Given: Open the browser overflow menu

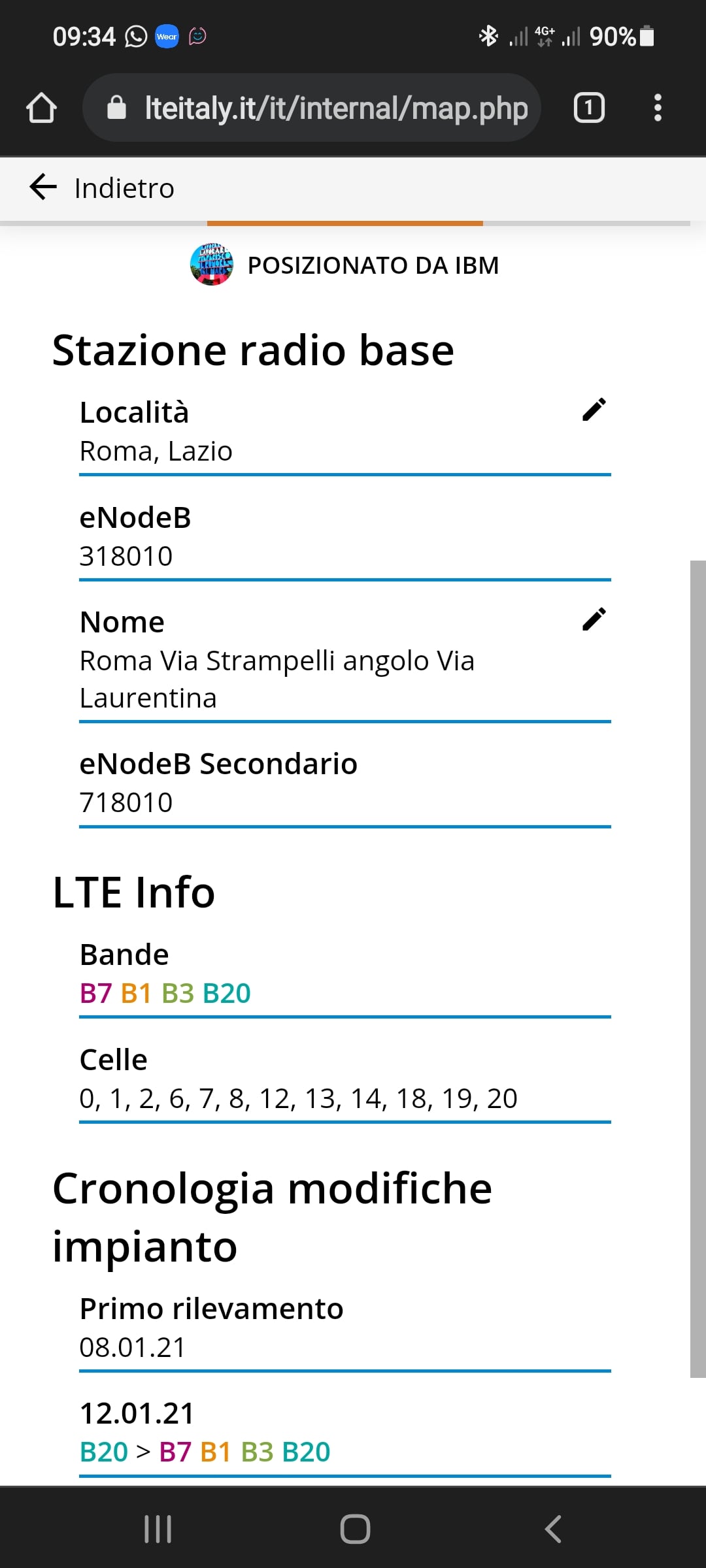Looking at the screenshot, I should (658, 108).
